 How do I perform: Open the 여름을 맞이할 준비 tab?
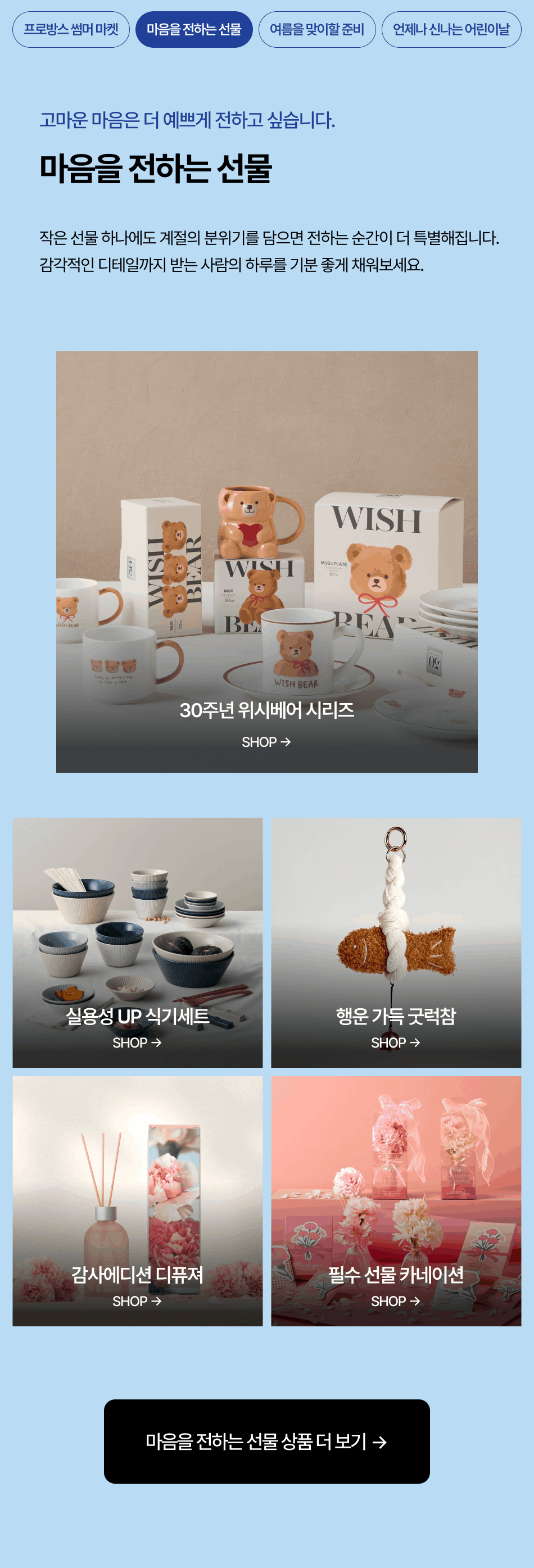pyautogui.click(x=316, y=29)
